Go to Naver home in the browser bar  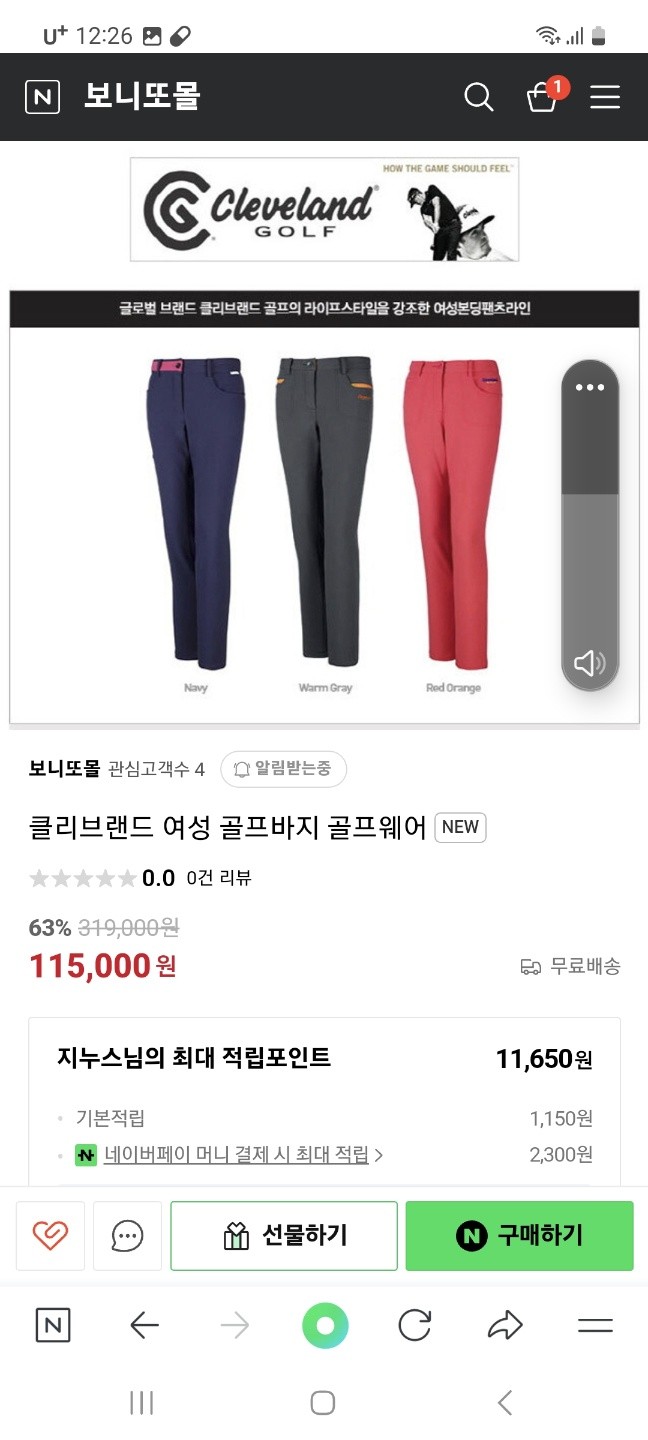tap(53, 1326)
